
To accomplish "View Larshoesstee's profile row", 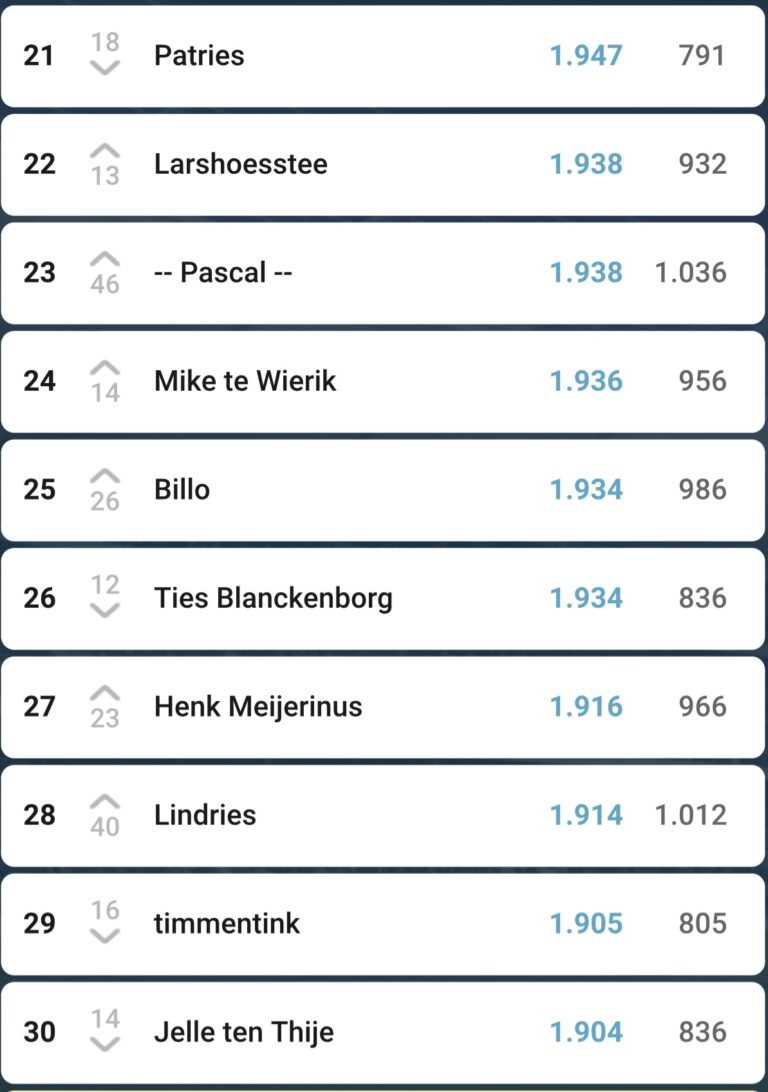I will [x=383, y=164].
